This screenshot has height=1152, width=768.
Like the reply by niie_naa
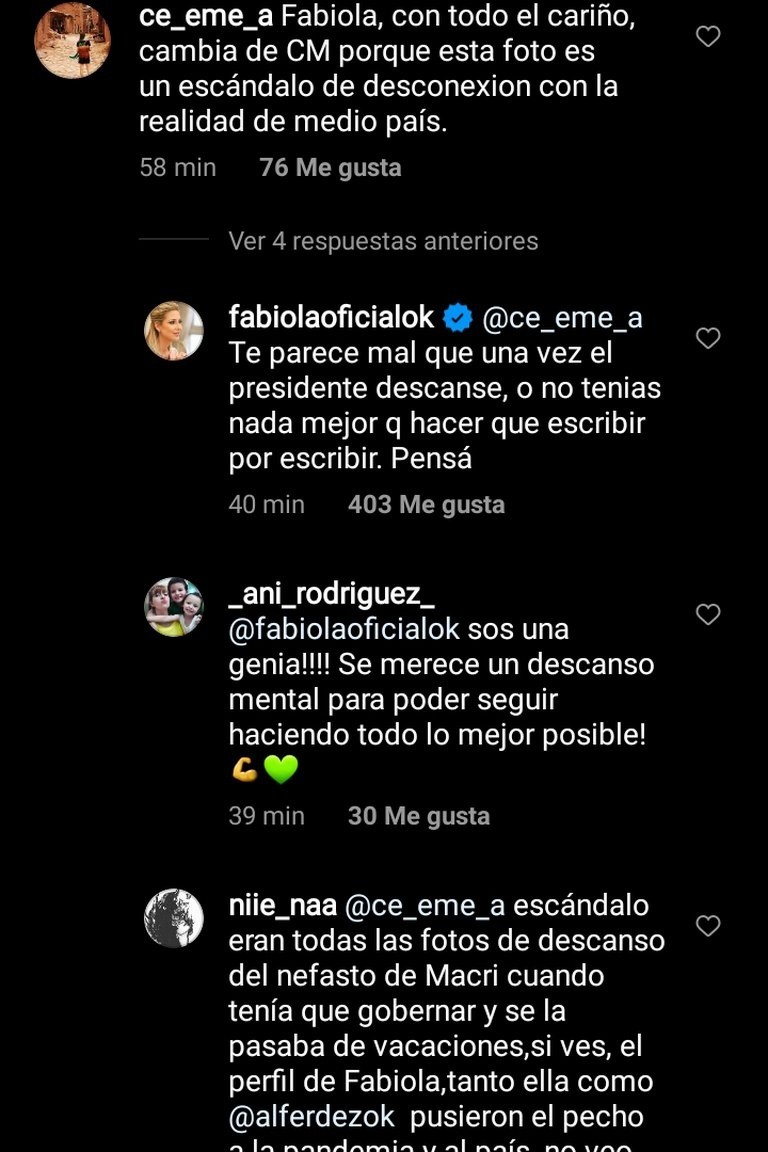pyautogui.click(x=708, y=926)
